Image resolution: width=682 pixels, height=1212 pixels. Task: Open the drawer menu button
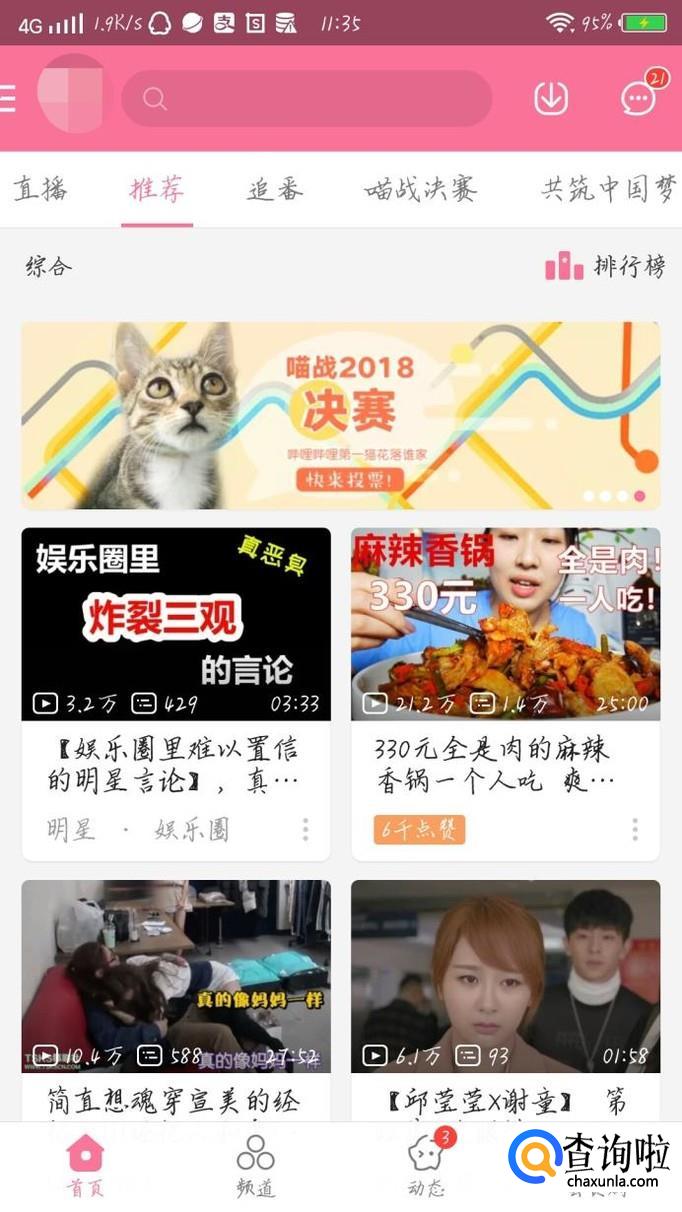pos(8,98)
